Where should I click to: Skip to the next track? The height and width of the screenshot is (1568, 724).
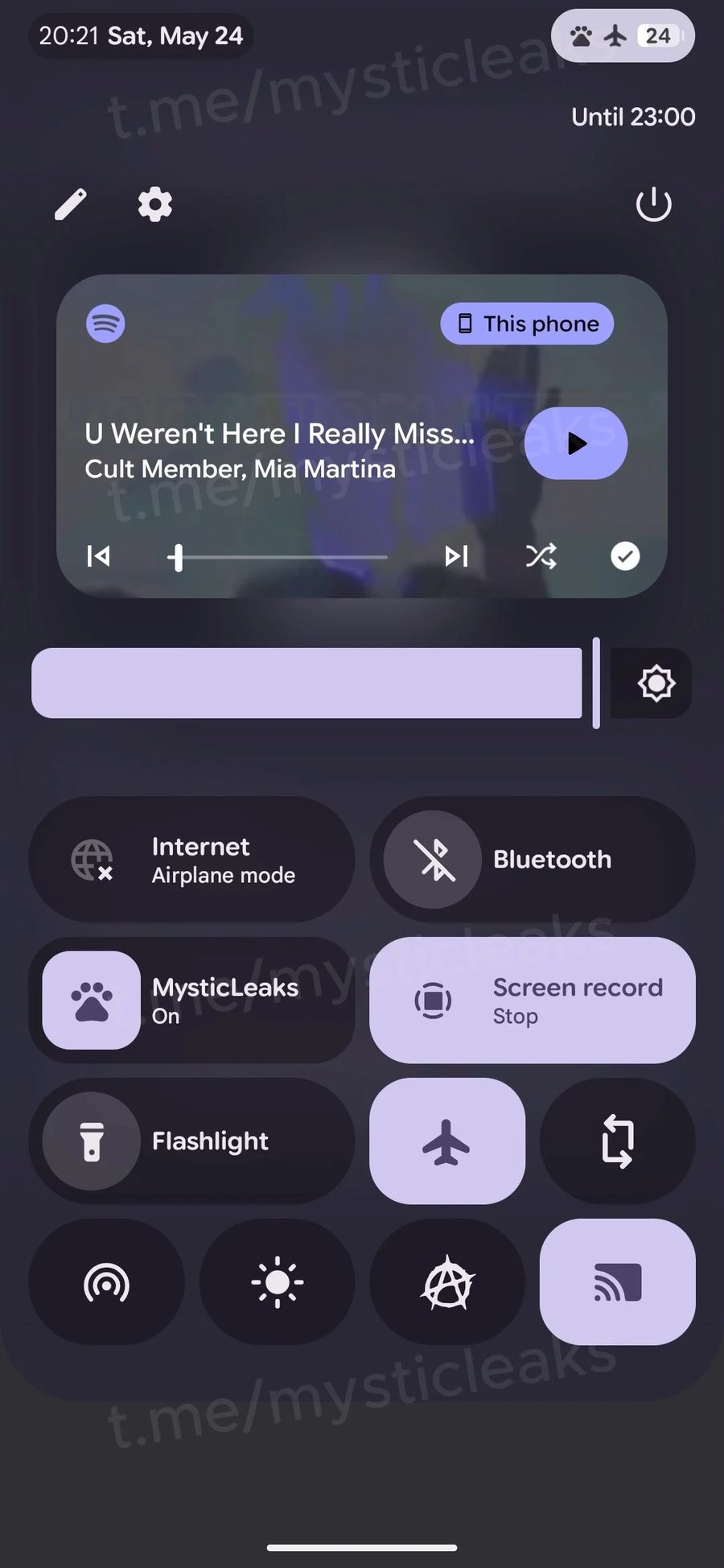pos(456,555)
